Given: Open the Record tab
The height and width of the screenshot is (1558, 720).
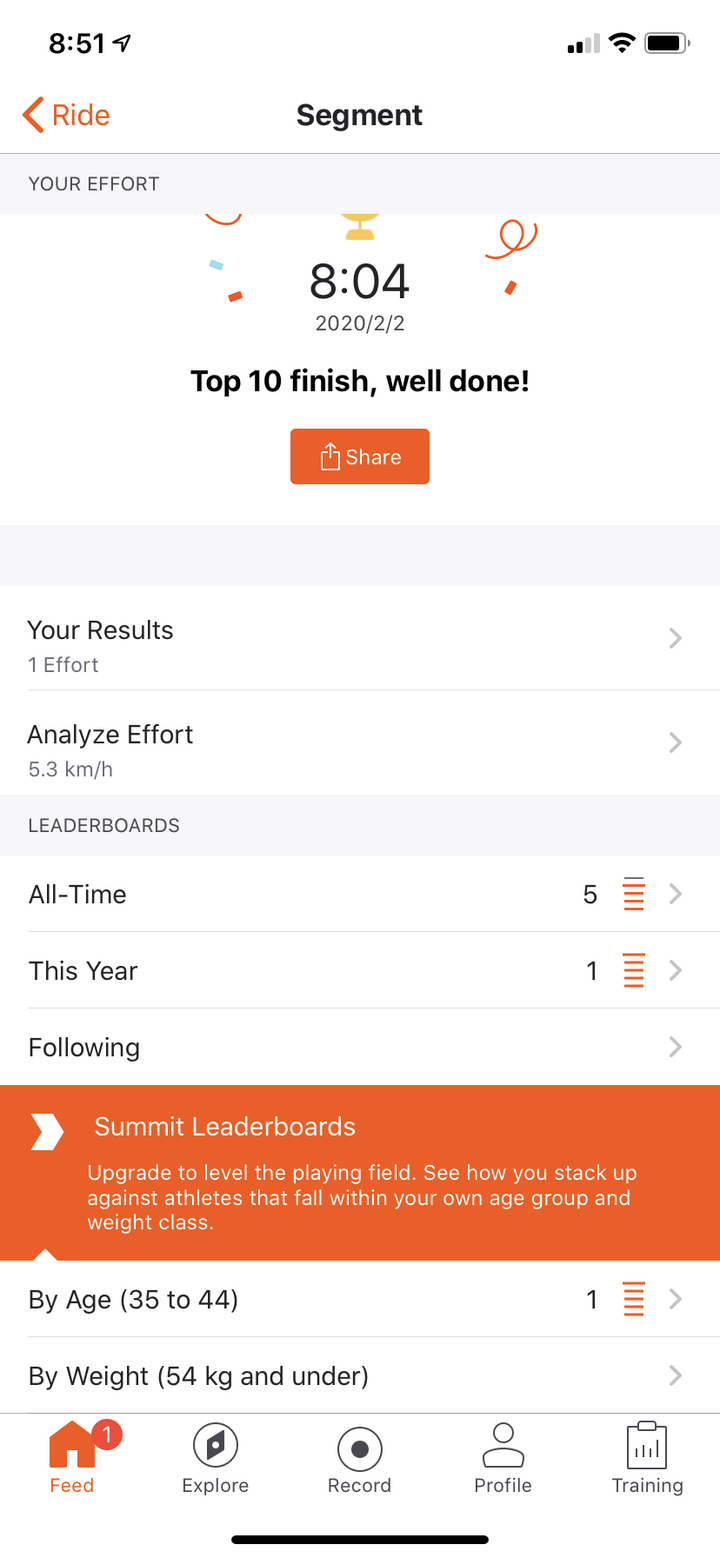Looking at the screenshot, I should coord(360,1458).
